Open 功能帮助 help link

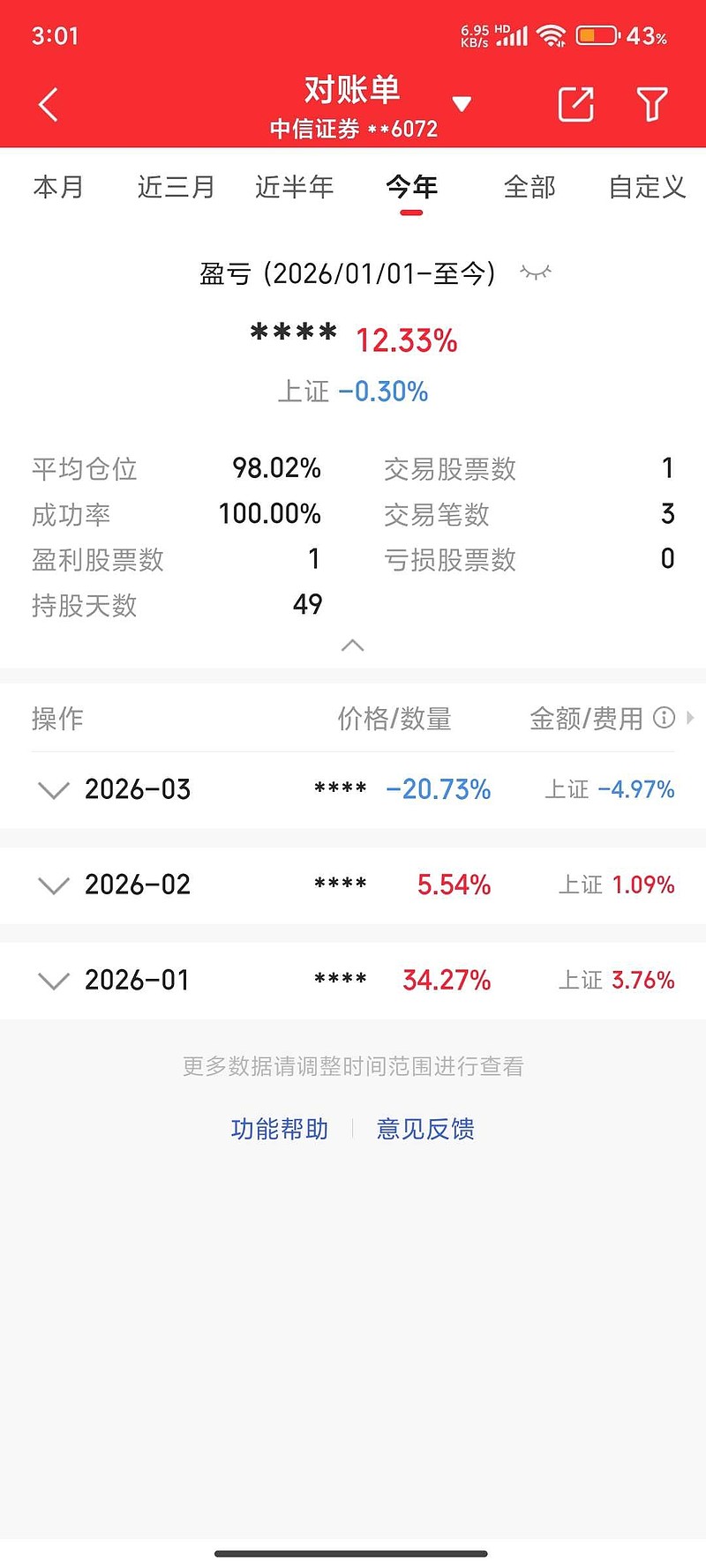[279, 1127]
